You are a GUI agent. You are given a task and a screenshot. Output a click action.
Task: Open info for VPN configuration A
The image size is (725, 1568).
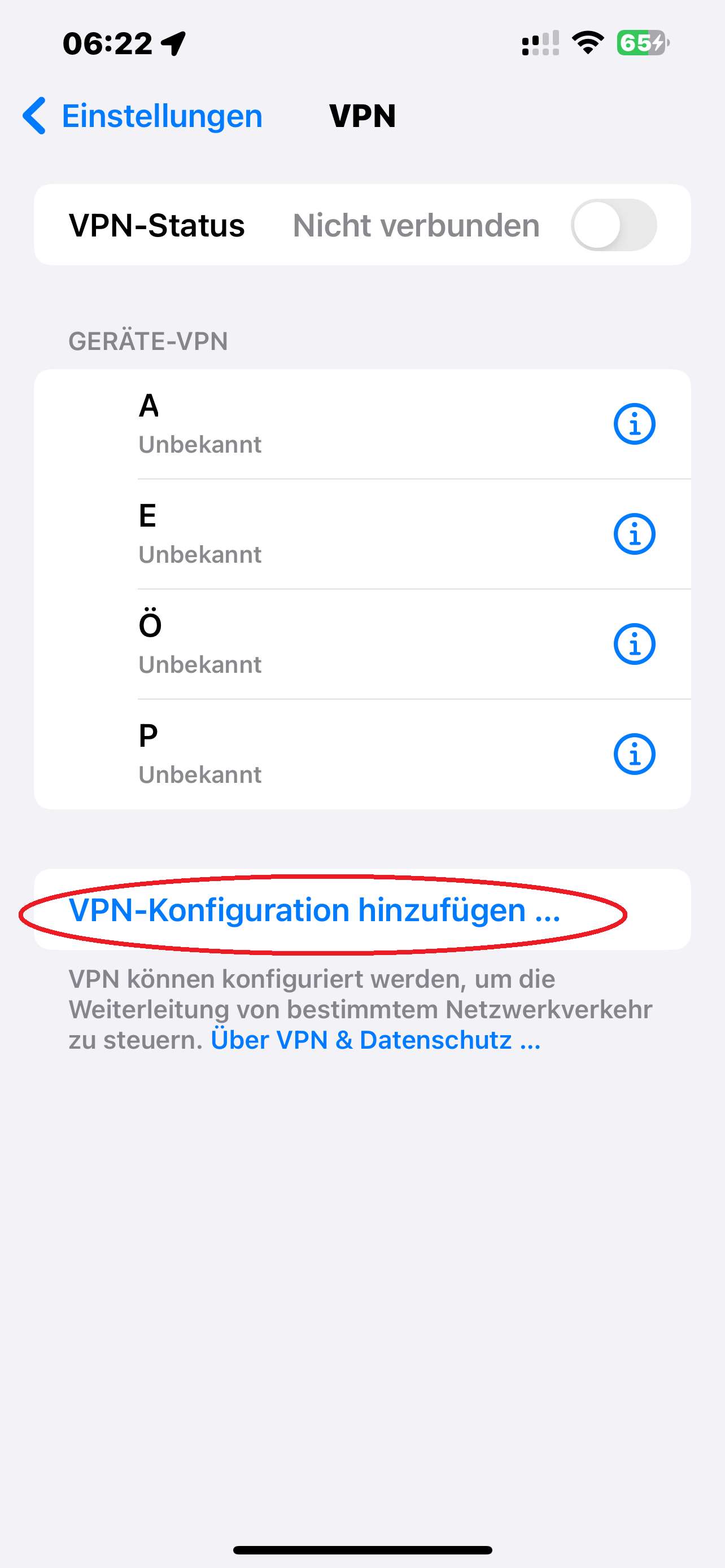coord(634,424)
